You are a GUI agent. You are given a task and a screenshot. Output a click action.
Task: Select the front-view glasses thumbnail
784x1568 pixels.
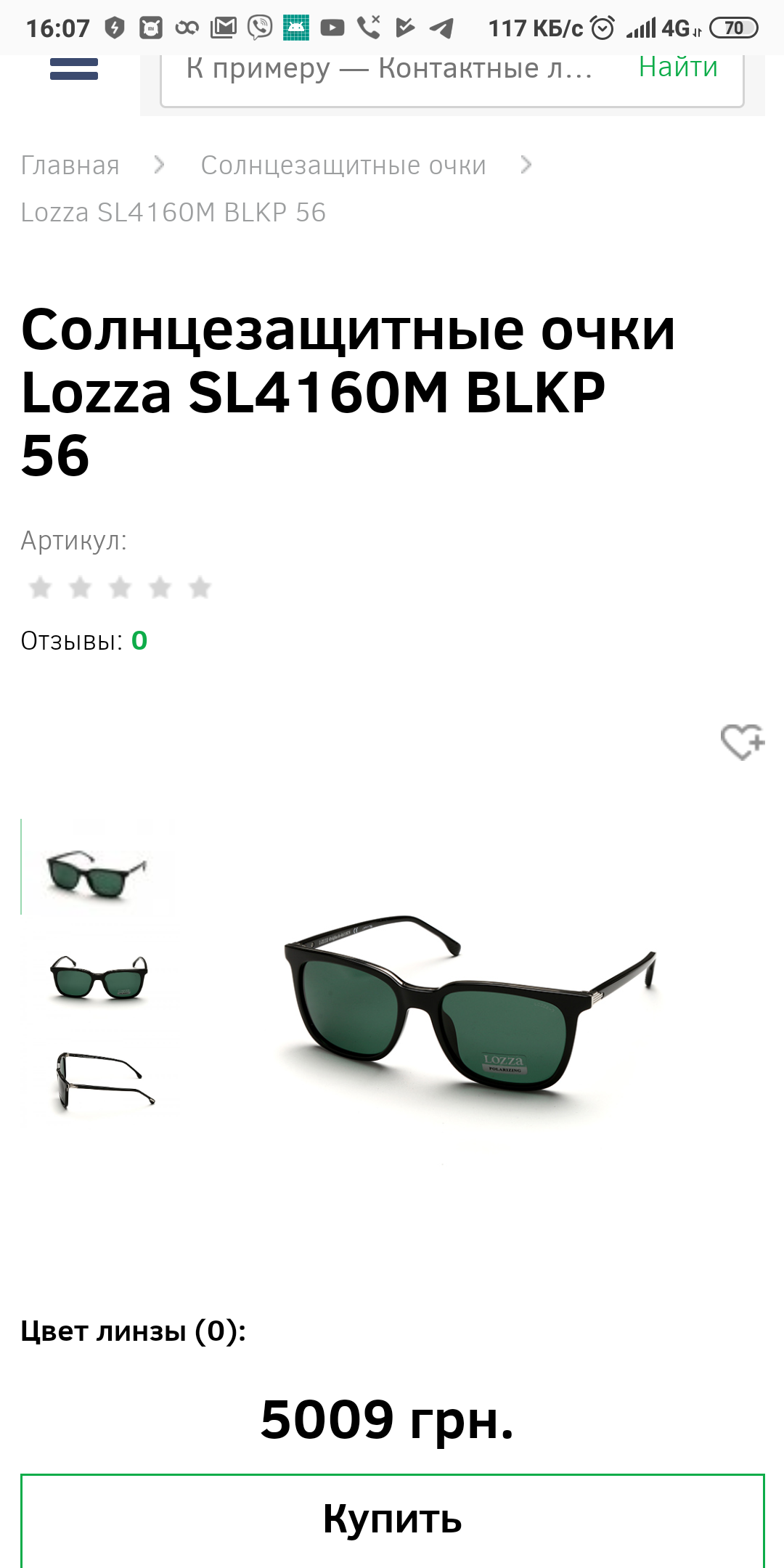[99, 977]
